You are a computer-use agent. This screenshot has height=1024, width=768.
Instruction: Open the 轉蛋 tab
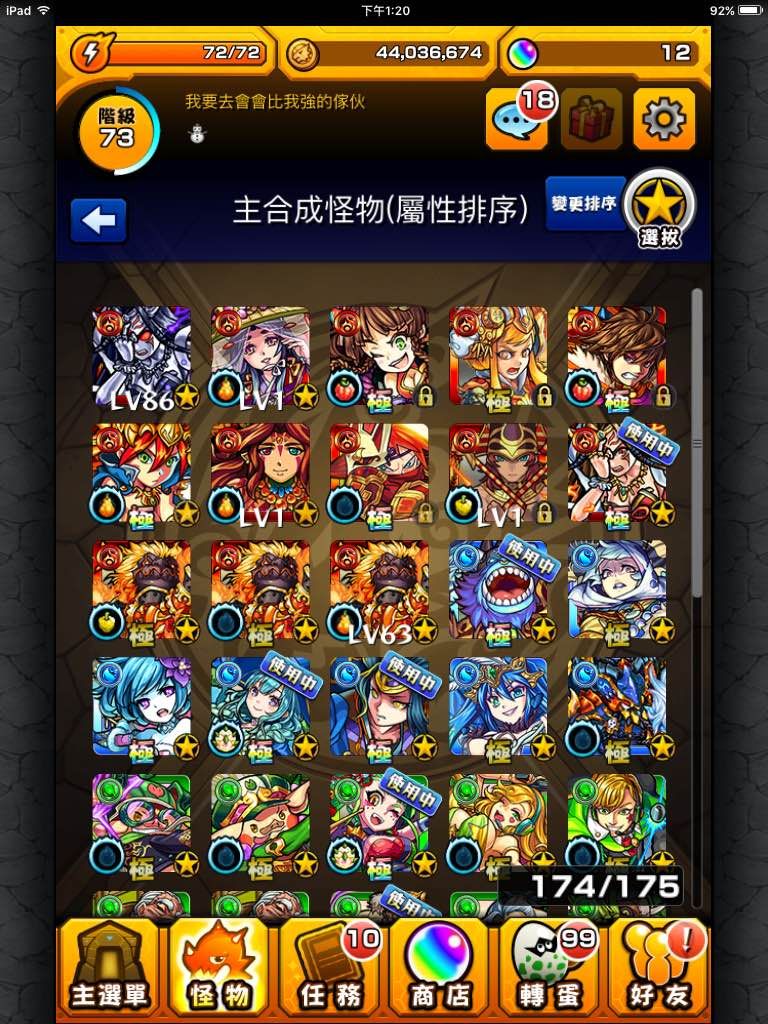pyautogui.click(x=548, y=968)
